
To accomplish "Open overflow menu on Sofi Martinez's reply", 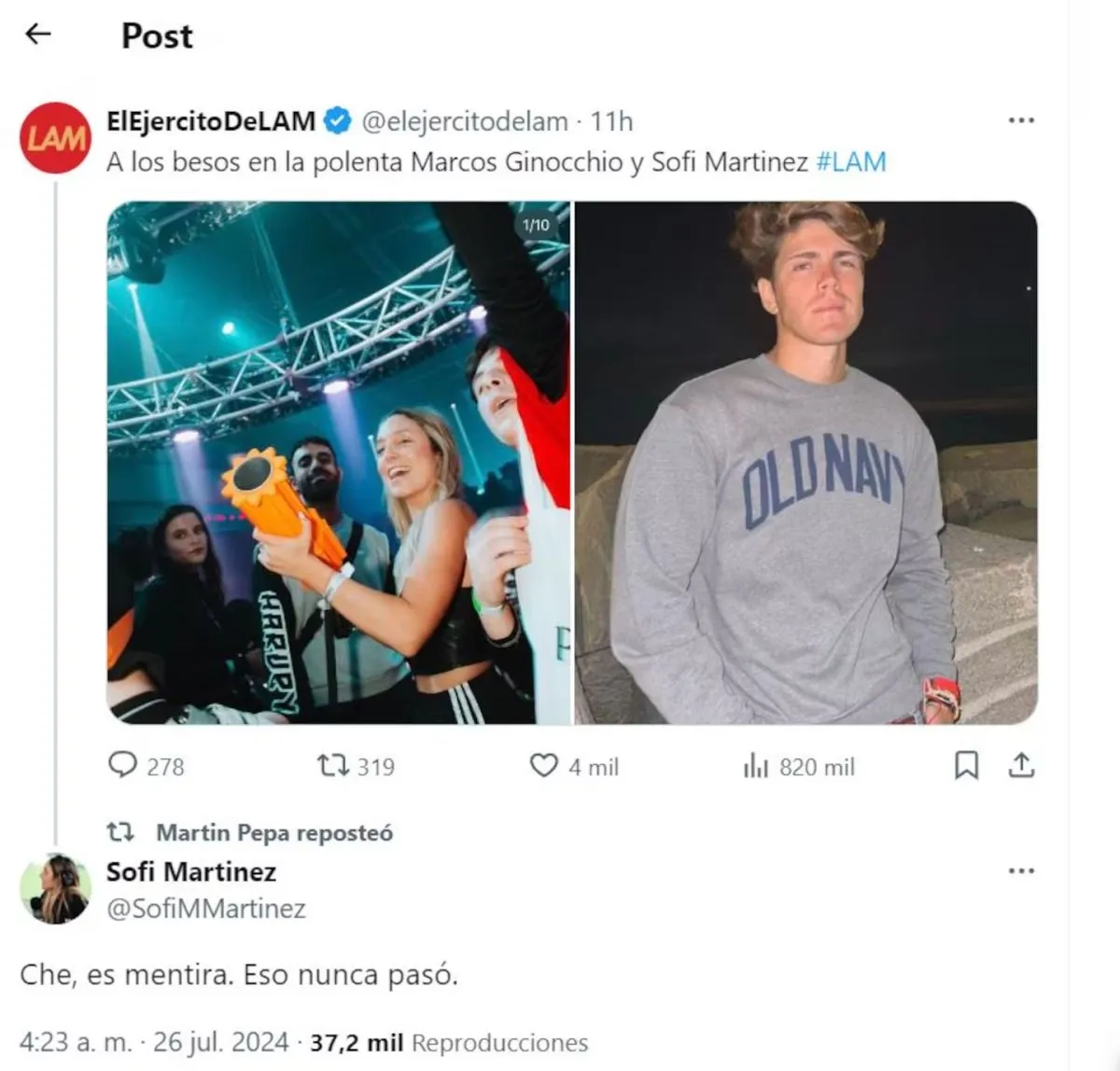I will click(1021, 870).
